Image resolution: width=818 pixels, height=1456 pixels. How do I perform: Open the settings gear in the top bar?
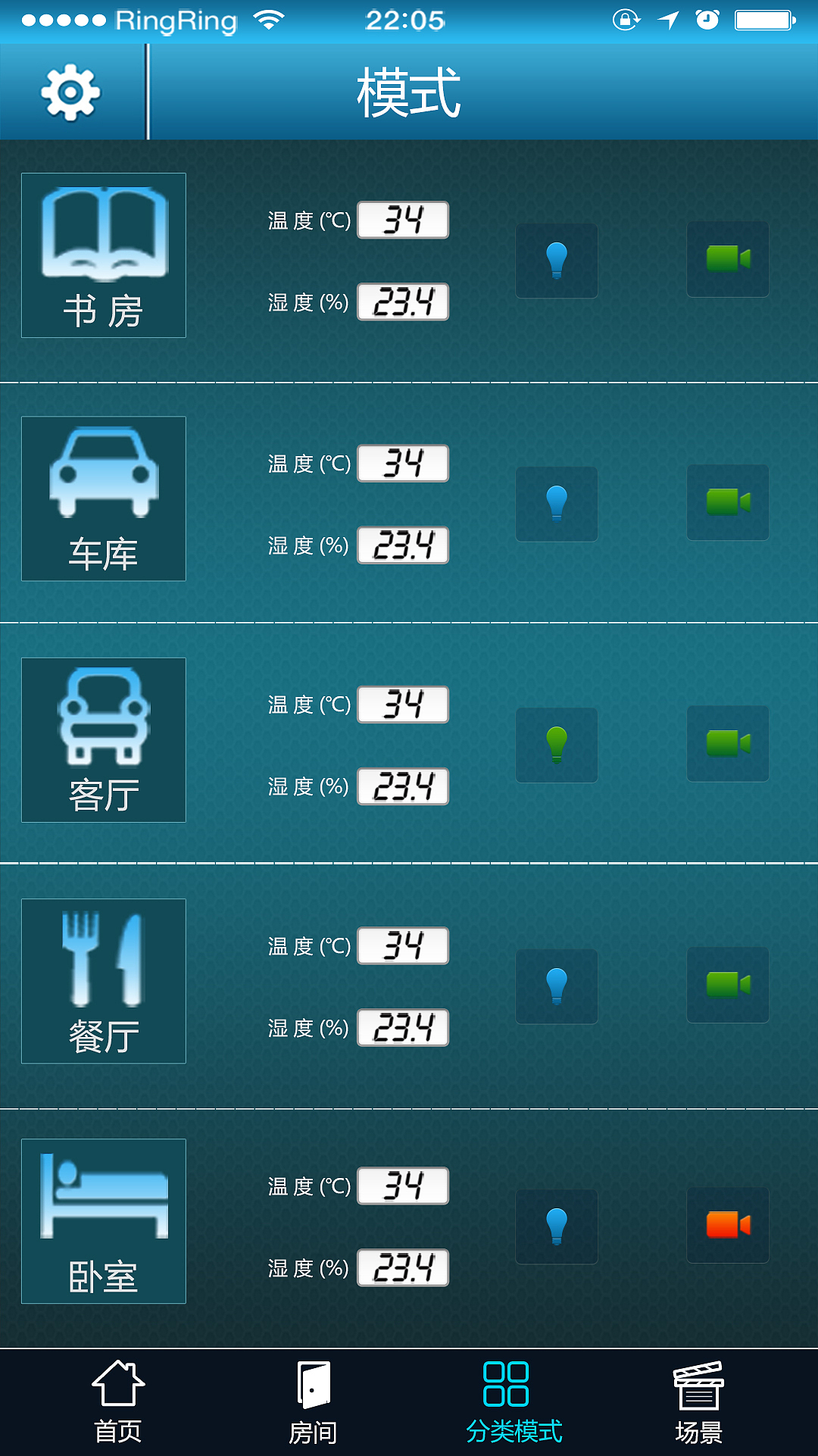click(x=70, y=94)
